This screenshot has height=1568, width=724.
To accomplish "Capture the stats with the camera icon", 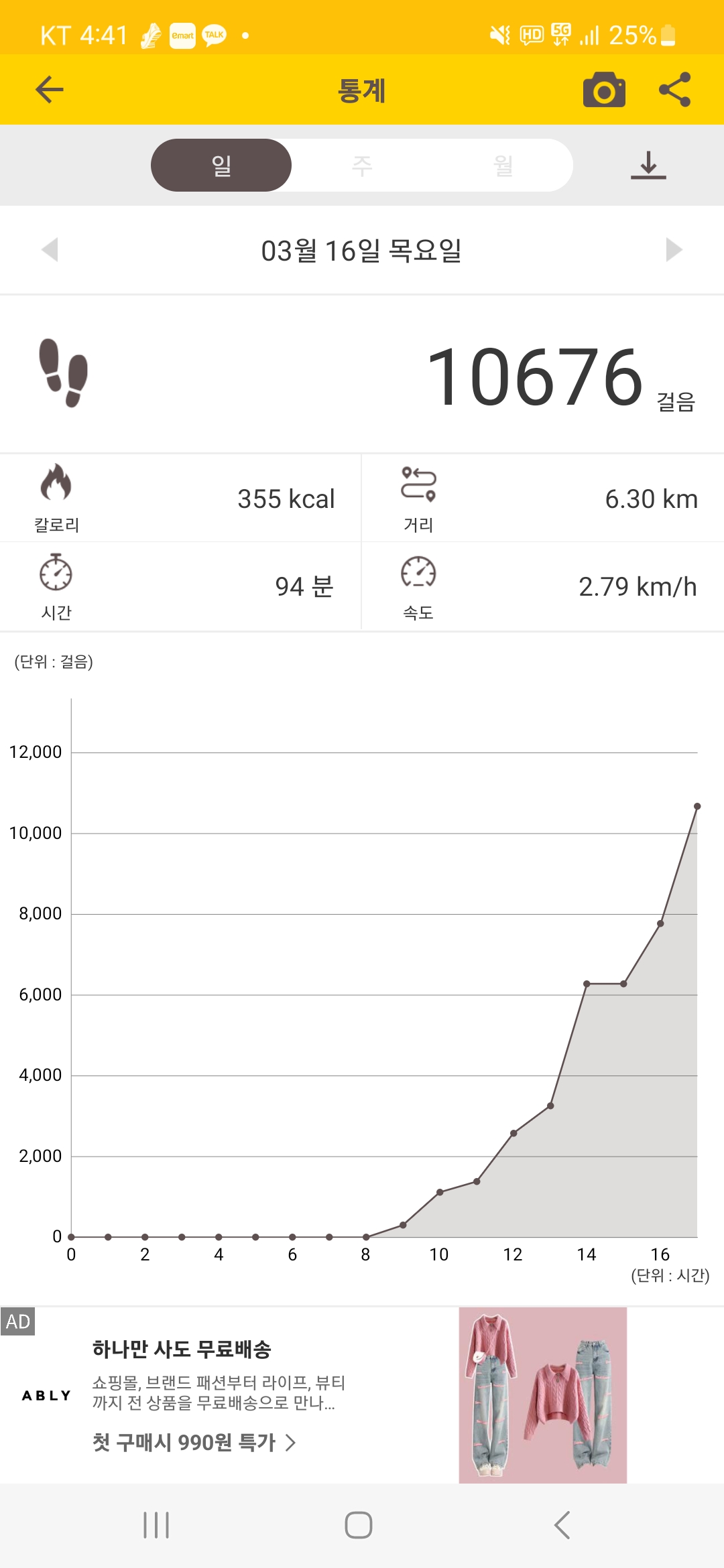I will tap(604, 90).
